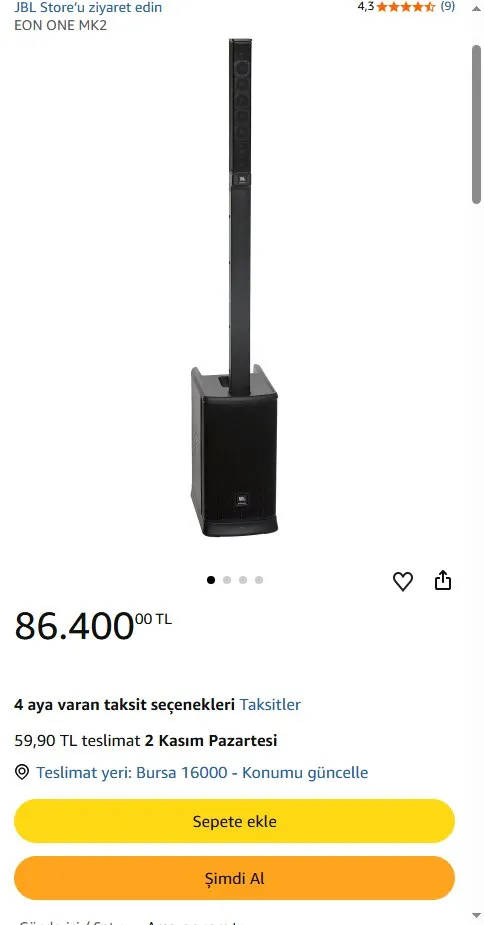Update delivery location Bursa 16000
The width and height of the screenshot is (484, 925).
pyautogui.click(x=202, y=773)
